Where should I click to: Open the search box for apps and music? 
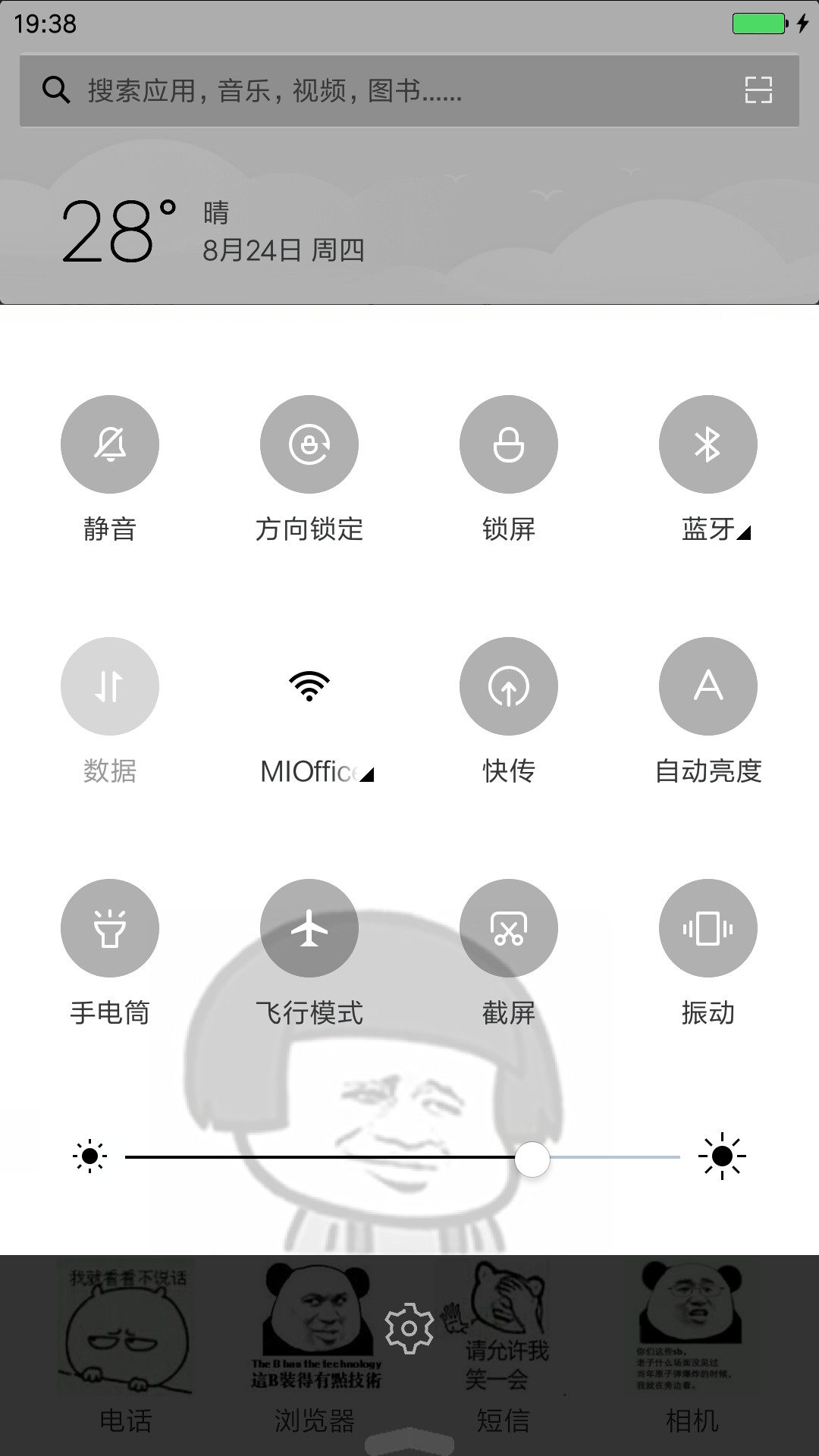tap(409, 90)
